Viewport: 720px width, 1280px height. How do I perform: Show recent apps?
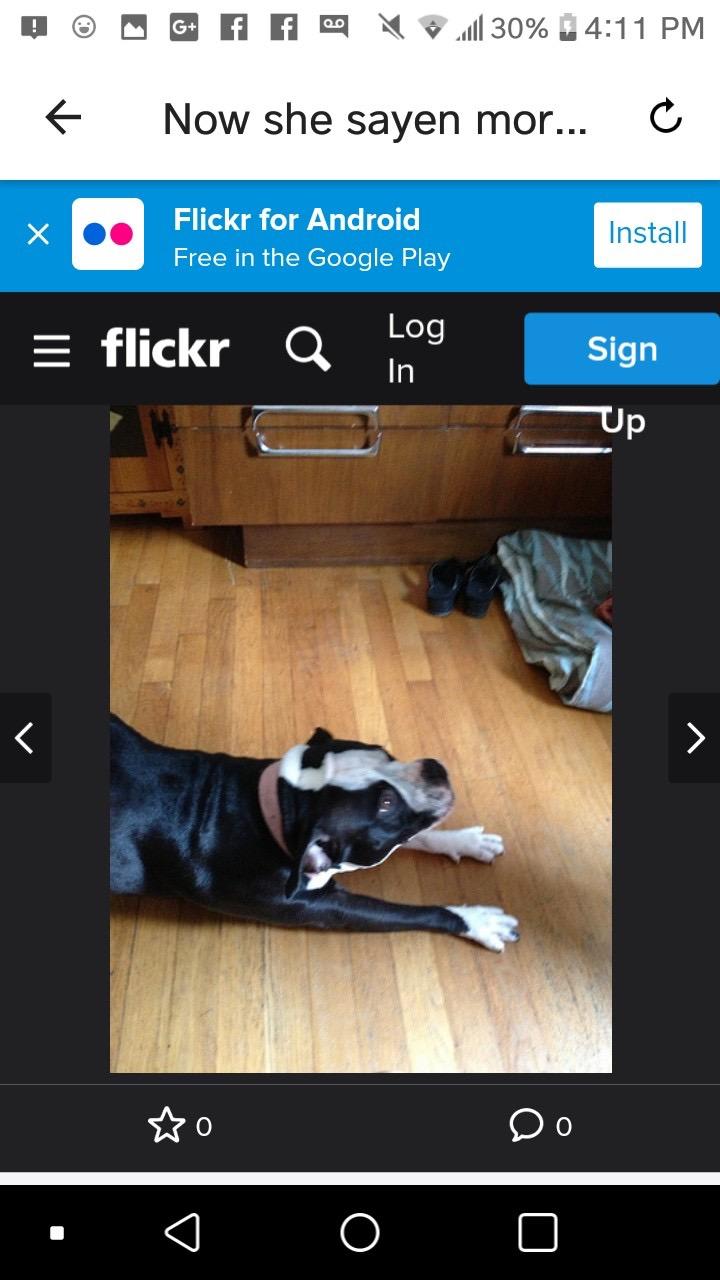click(538, 1233)
